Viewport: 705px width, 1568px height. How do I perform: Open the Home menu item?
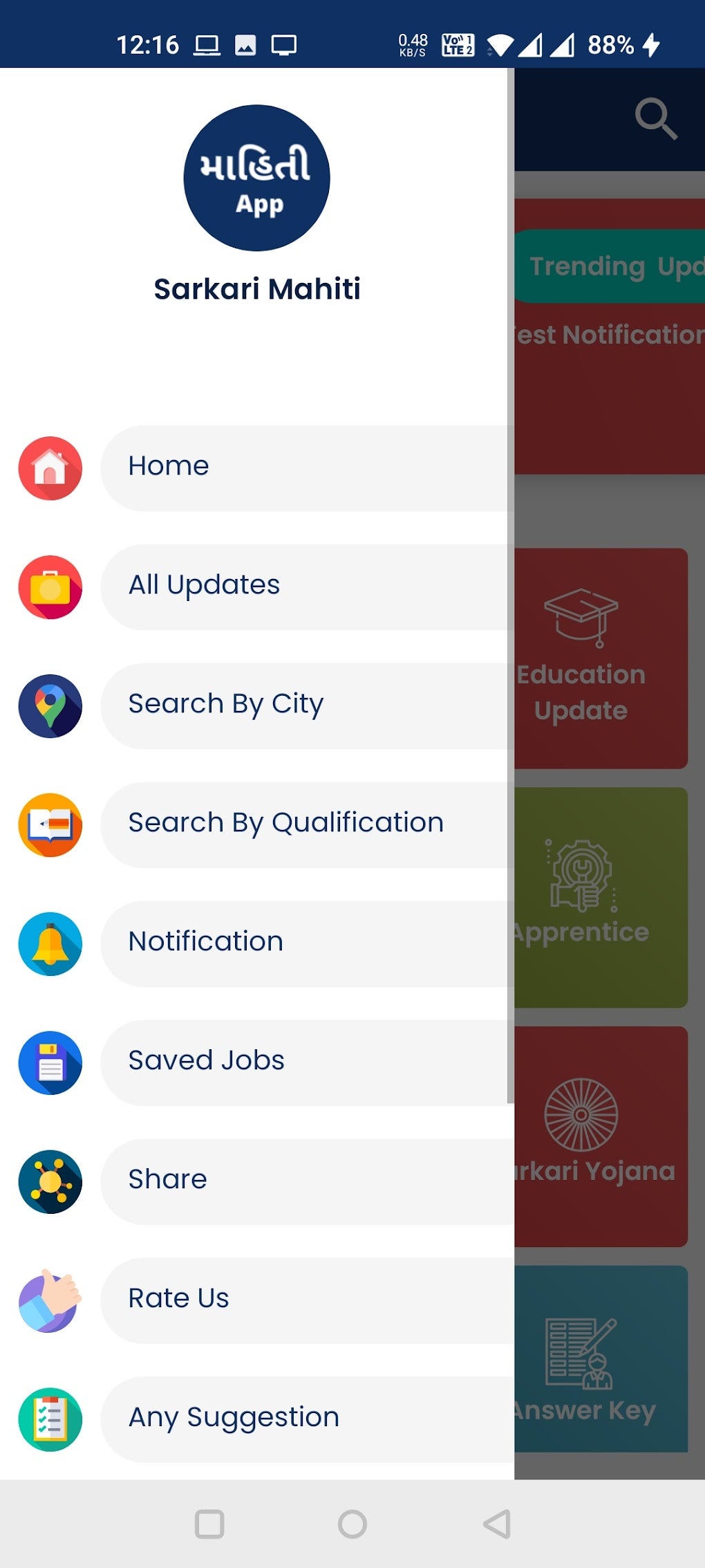tap(304, 468)
